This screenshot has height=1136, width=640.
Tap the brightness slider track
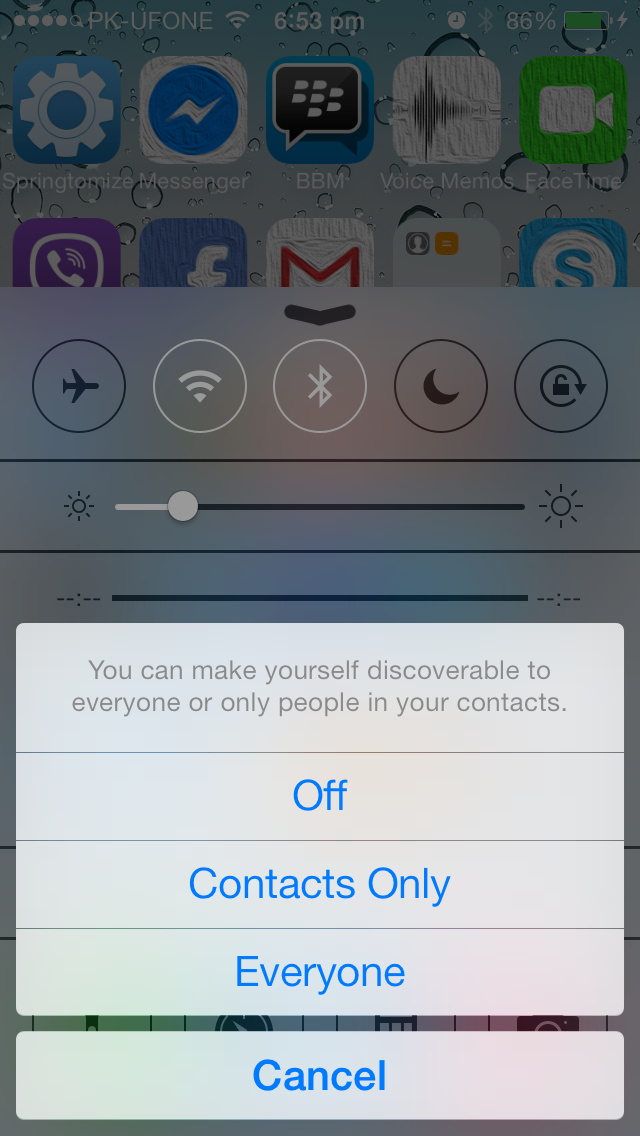(320, 506)
